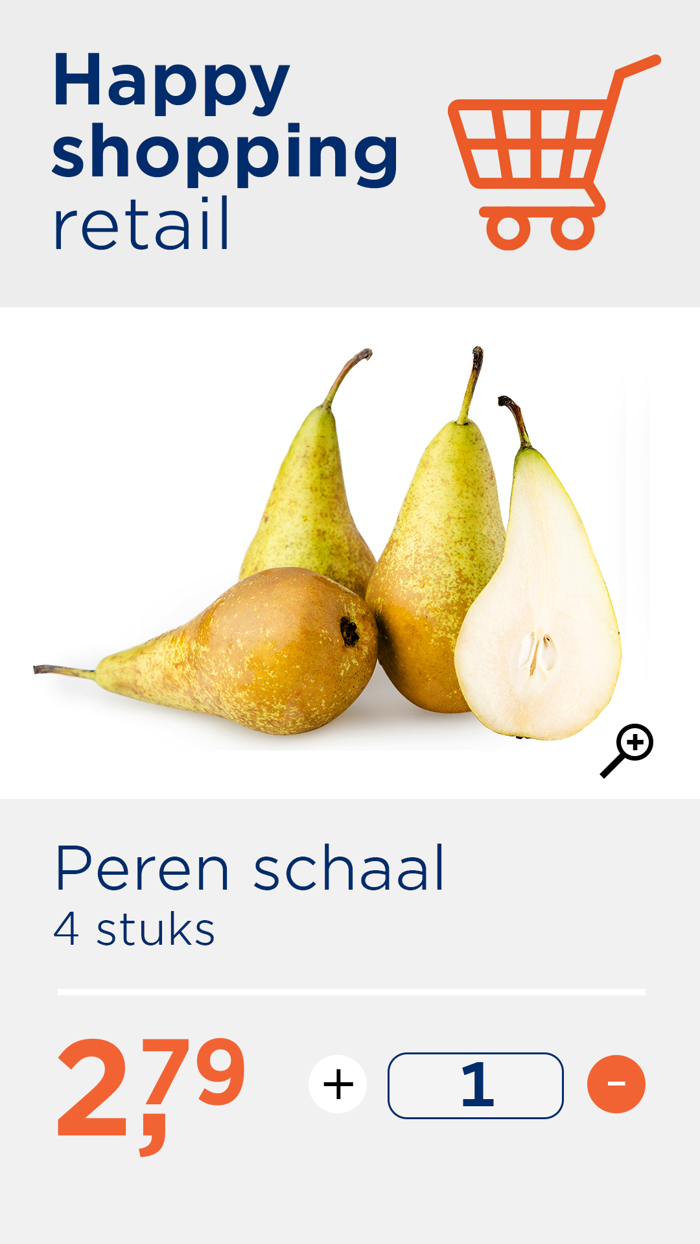Viewport: 700px width, 1244px height.
Task: Decrease quantity with the minus button
Action: [x=616, y=1085]
